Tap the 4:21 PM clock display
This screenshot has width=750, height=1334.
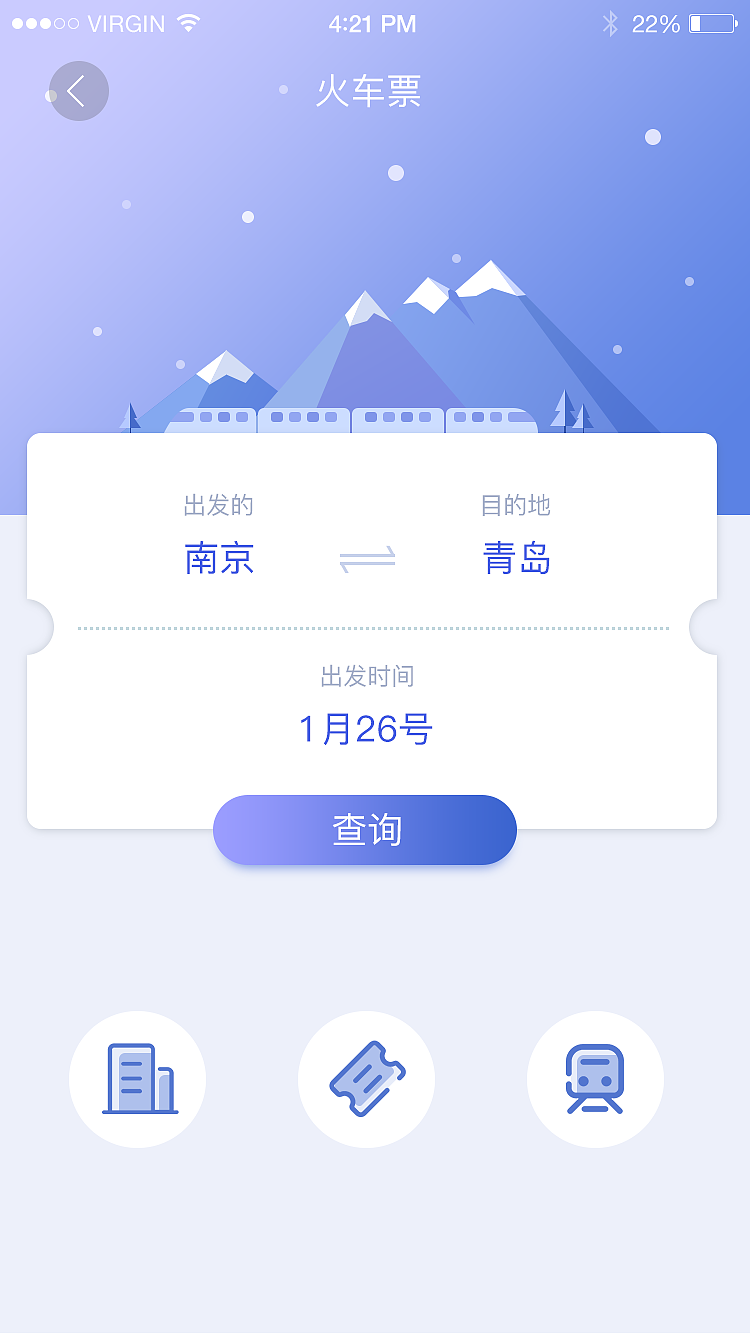pyautogui.click(x=374, y=22)
